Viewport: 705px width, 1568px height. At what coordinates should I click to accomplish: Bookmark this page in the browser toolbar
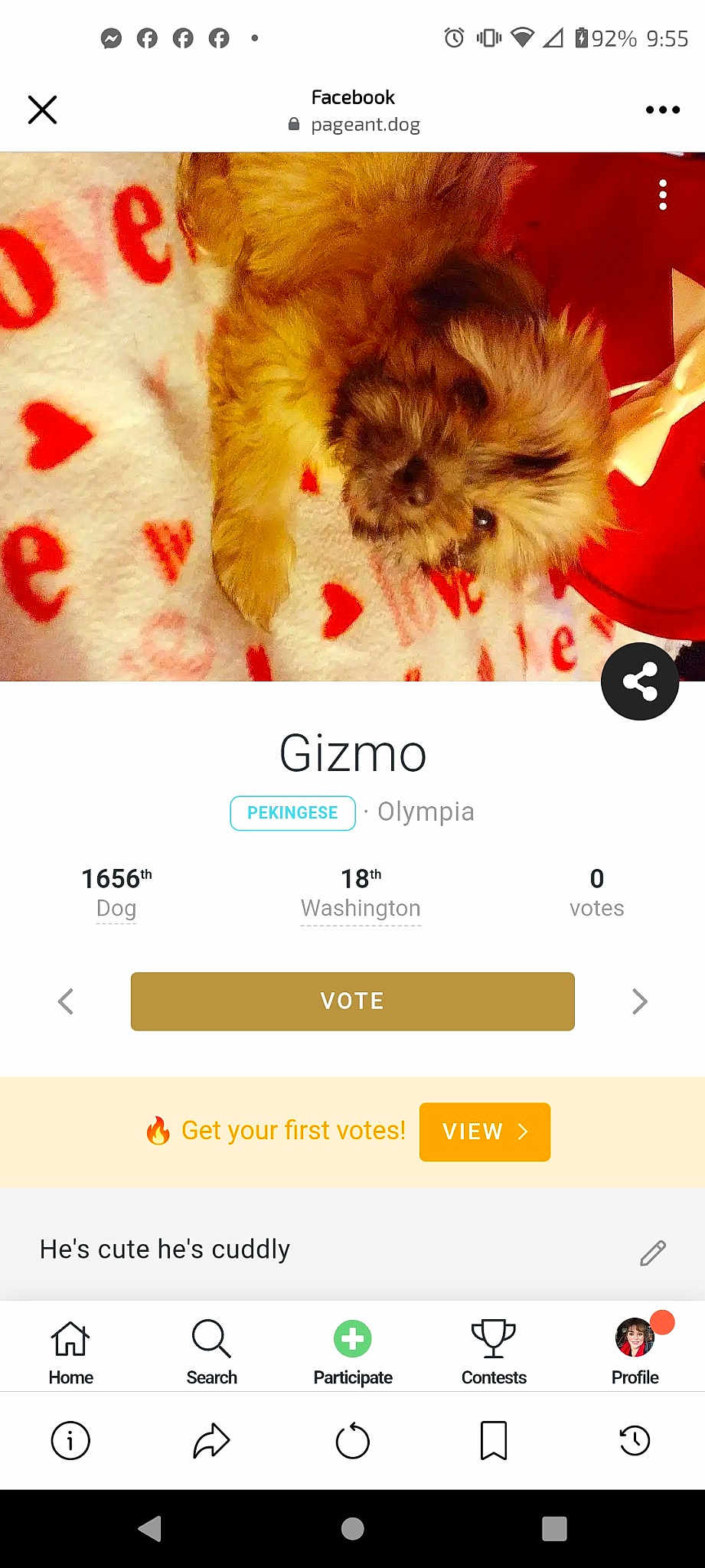[494, 1441]
